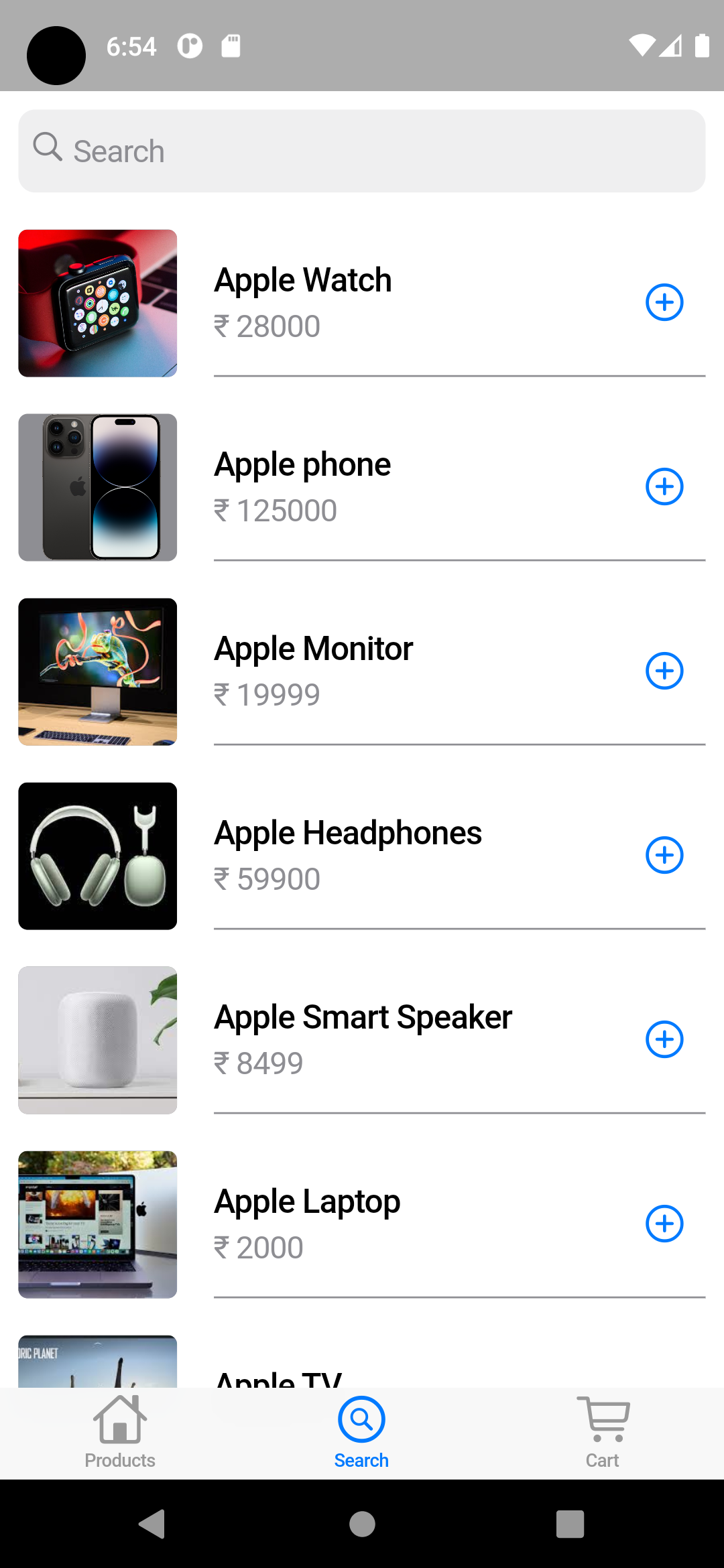Add Apple Headphones to cart
The image size is (724, 1568).
point(664,855)
